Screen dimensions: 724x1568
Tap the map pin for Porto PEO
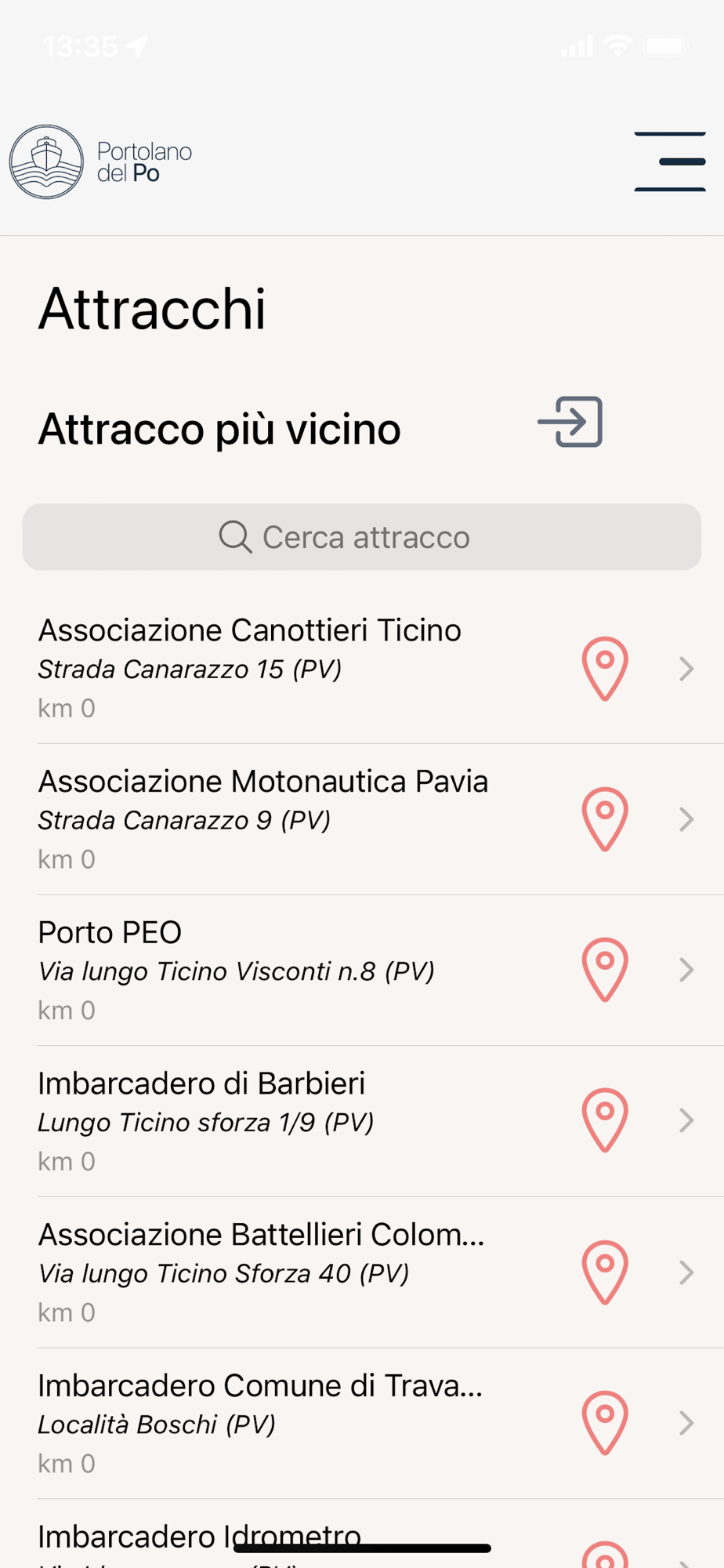[x=605, y=970]
